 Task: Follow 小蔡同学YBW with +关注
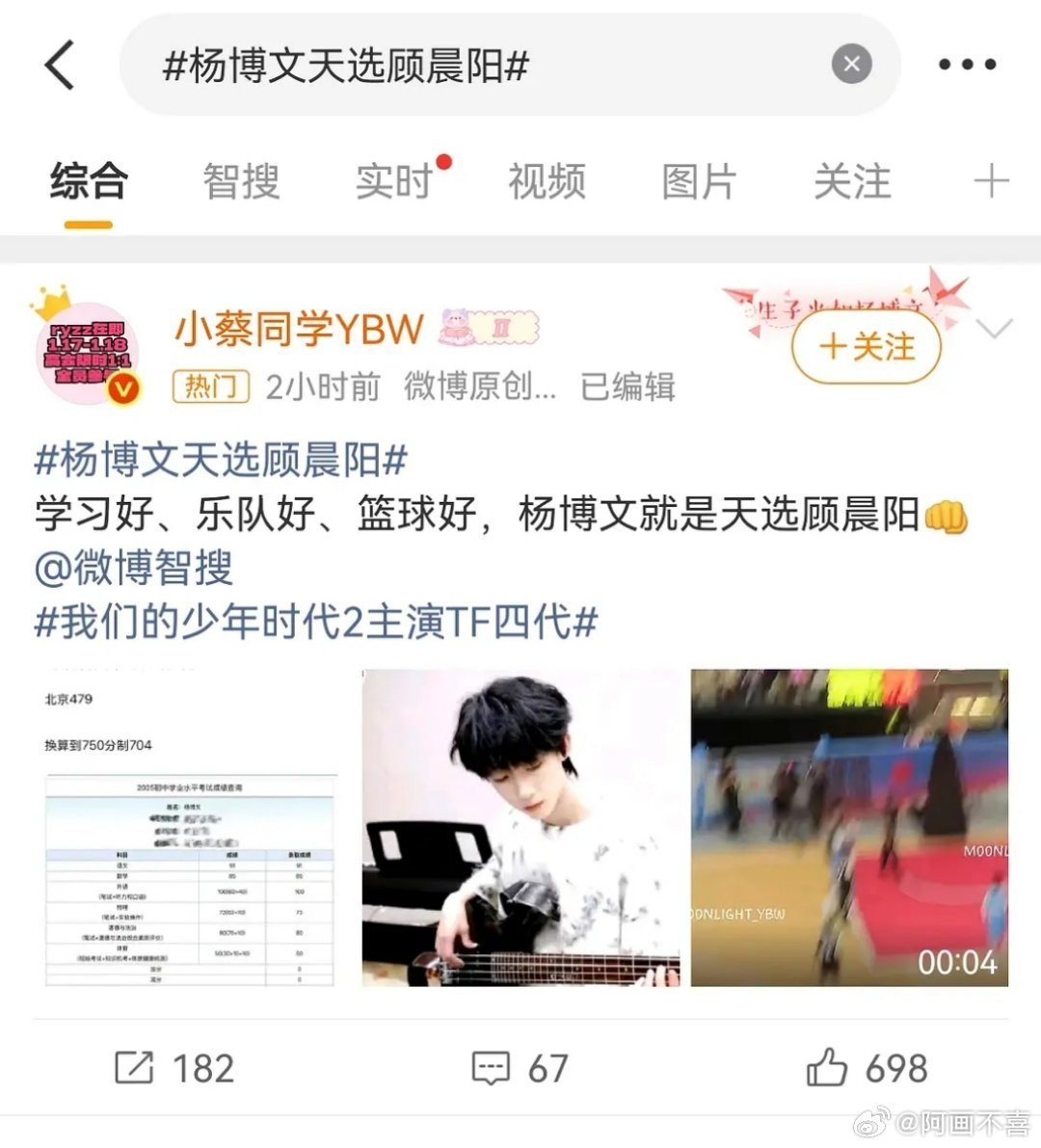point(866,347)
